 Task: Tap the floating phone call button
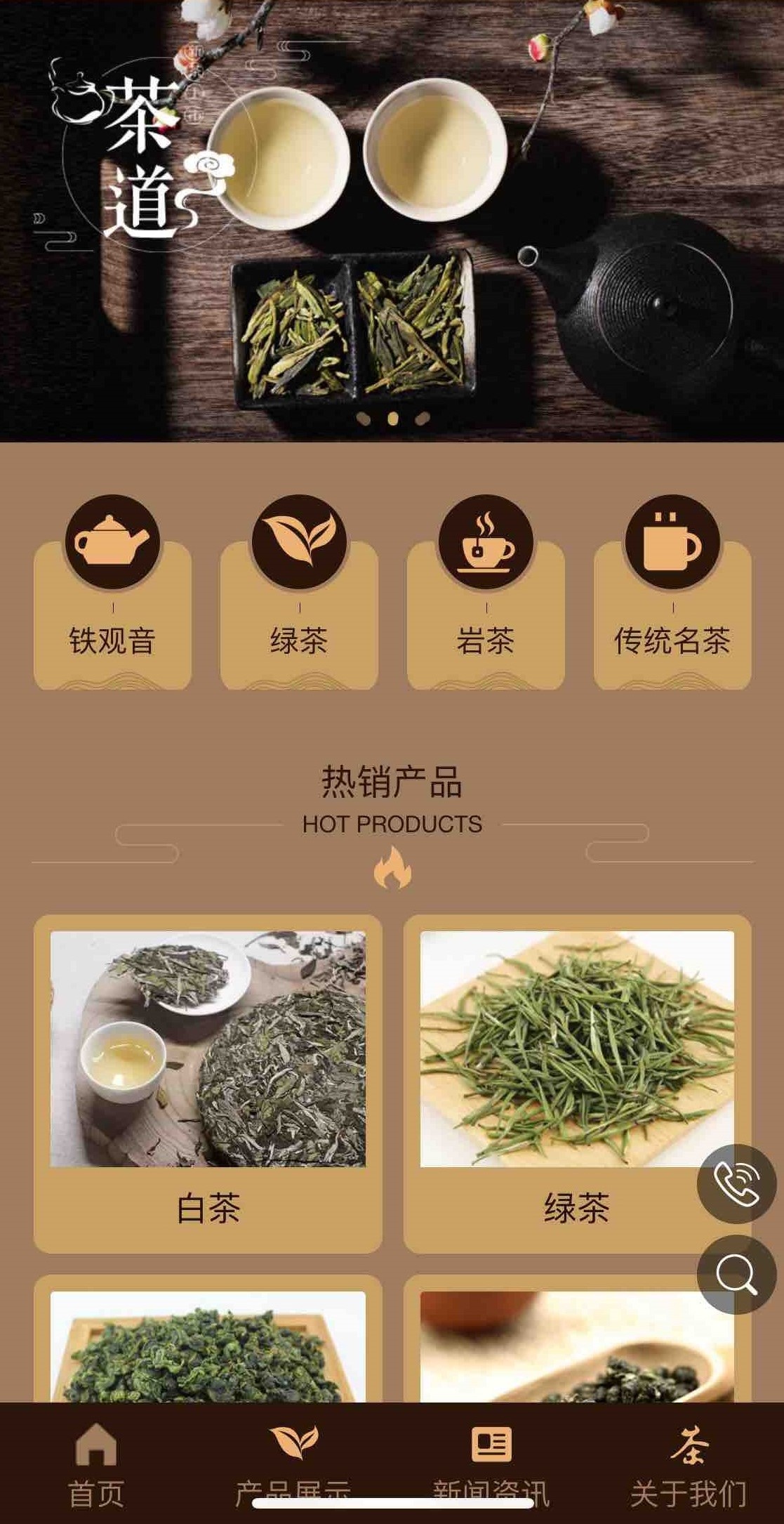coord(736,1184)
